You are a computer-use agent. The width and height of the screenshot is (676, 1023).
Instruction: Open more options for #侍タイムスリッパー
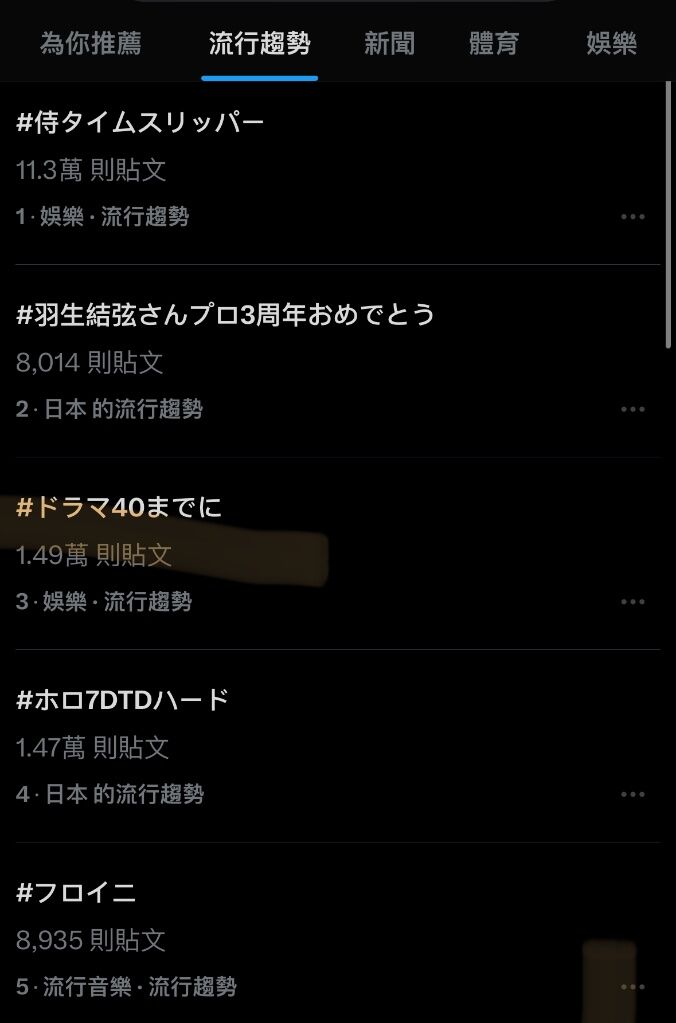pyautogui.click(x=632, y=216)
